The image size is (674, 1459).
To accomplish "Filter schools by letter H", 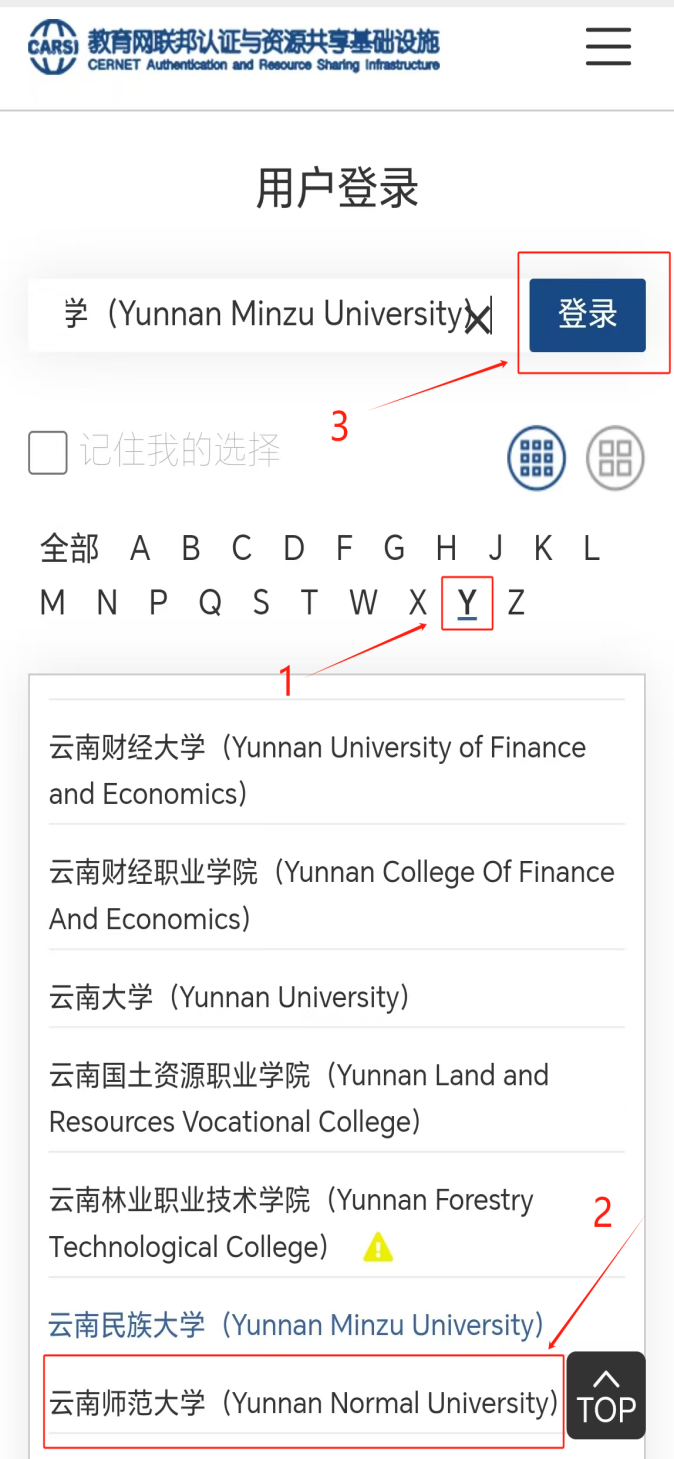I will (x=446, y=548).
